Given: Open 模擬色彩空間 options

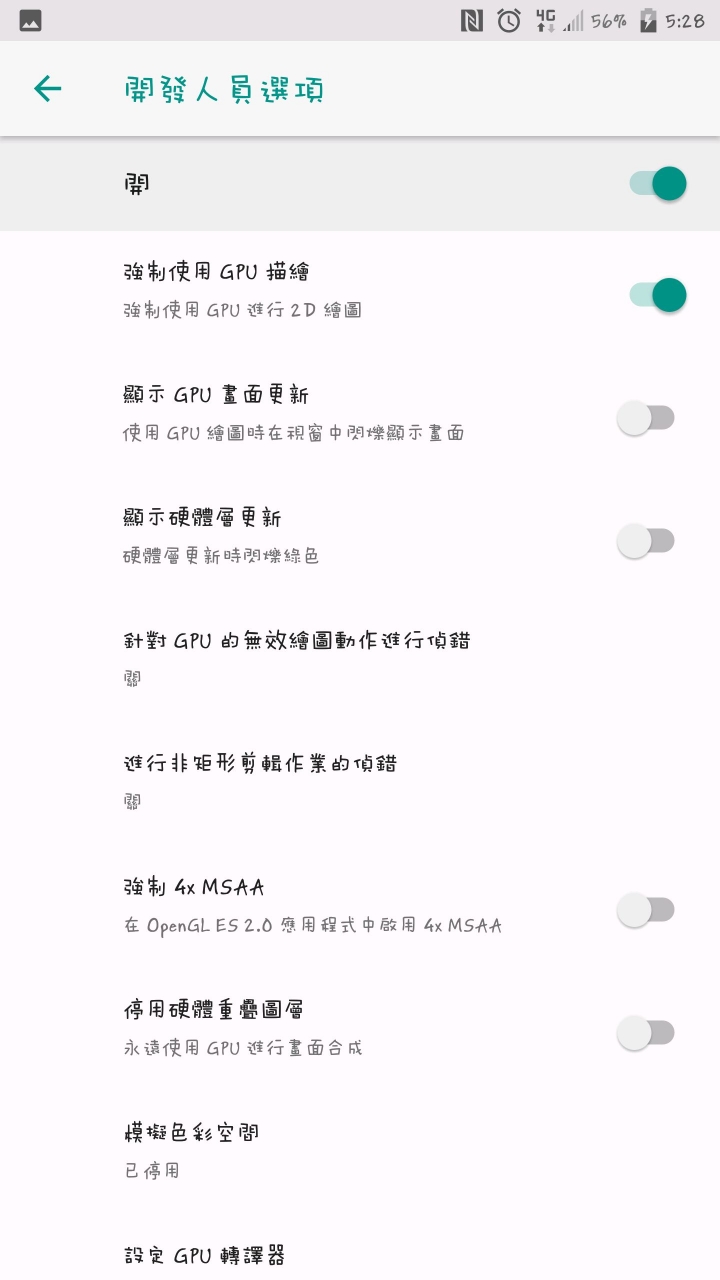Looking at the screenshot, I should click(192, 1150).
